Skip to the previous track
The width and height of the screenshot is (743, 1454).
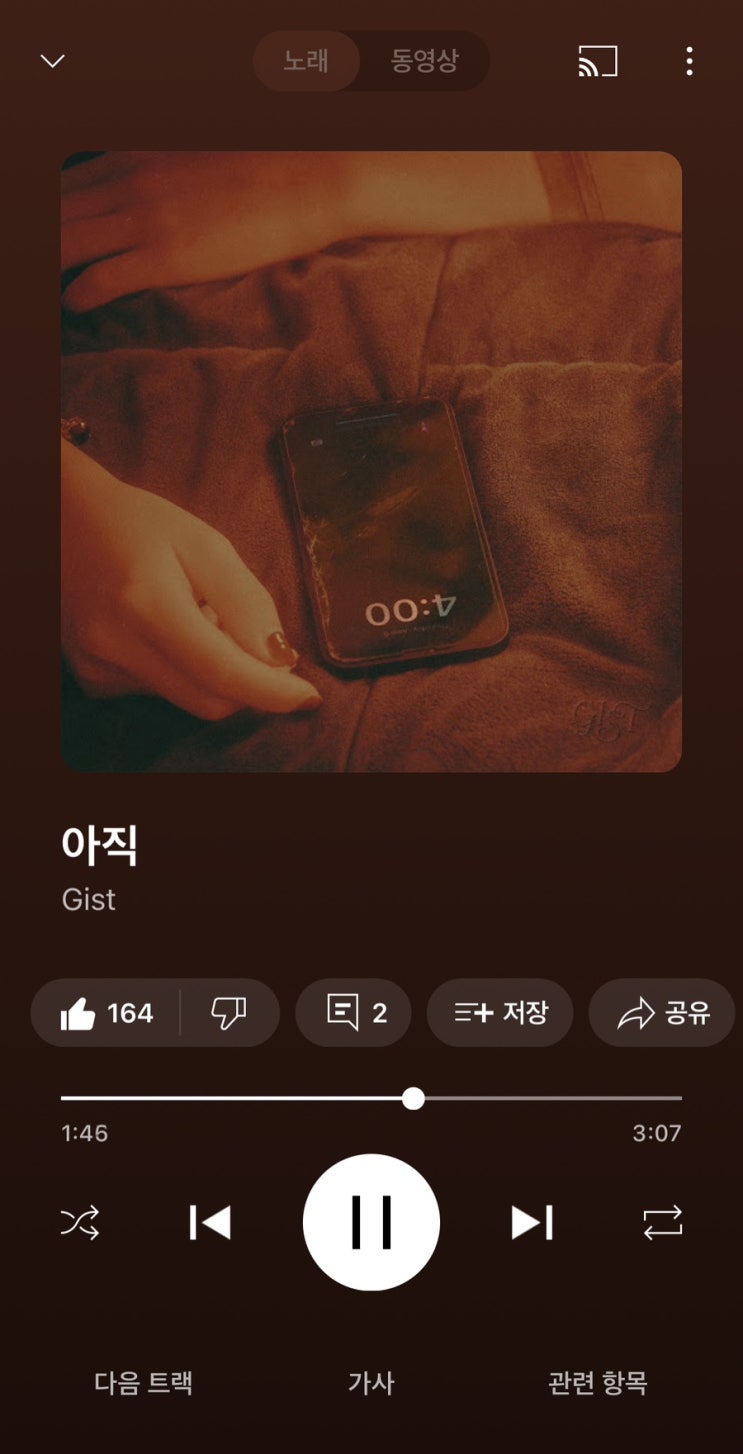point(210,1222)
